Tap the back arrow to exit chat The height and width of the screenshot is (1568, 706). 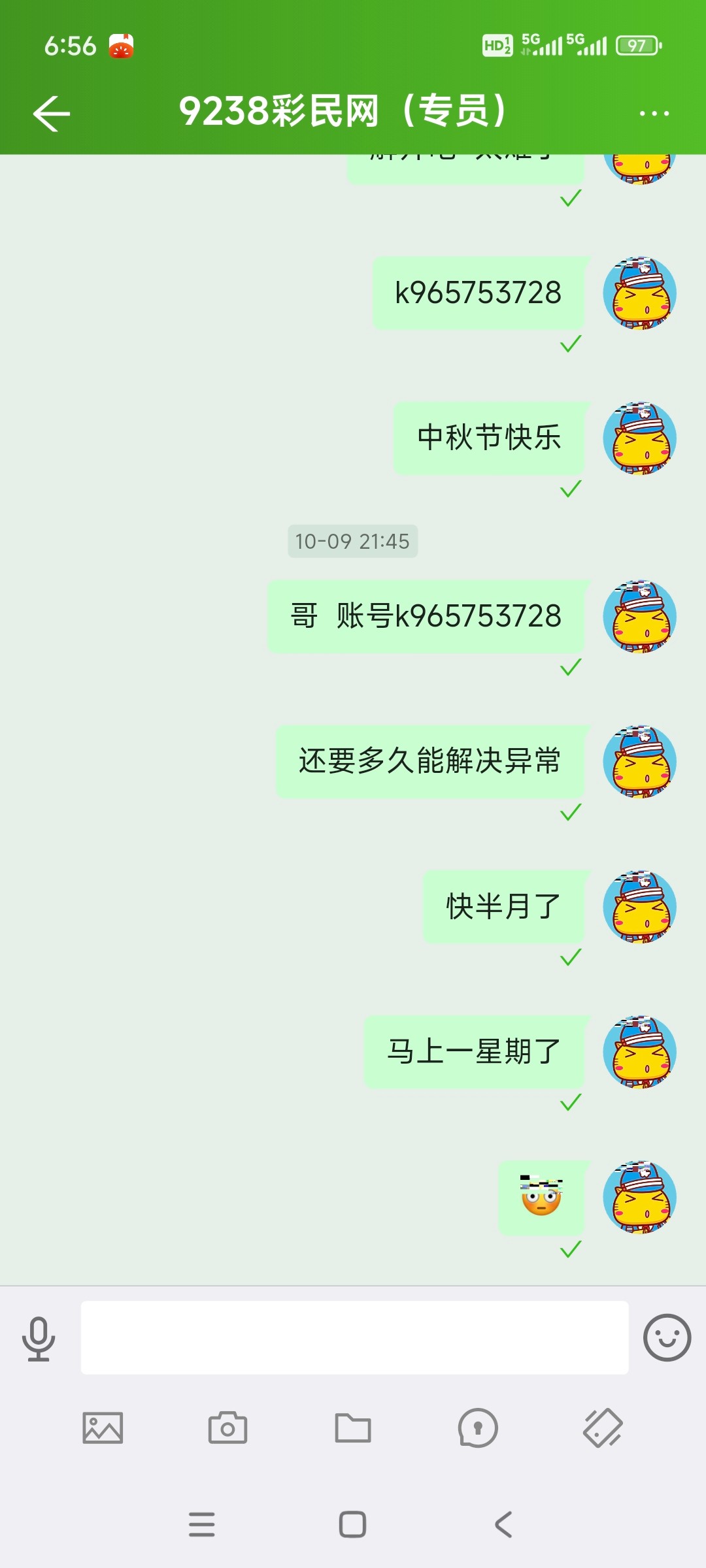tap(51, 112)
